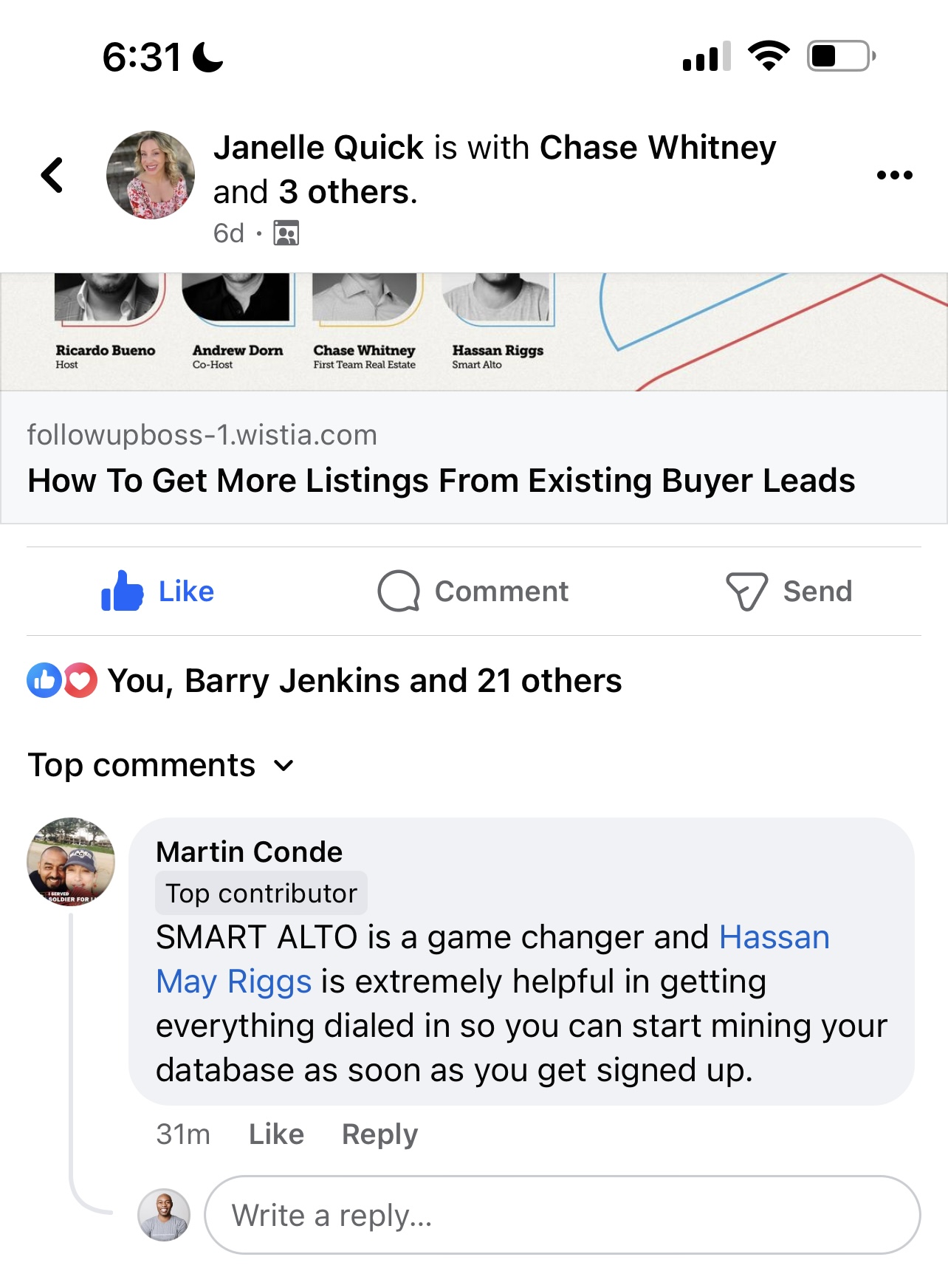View who reacted to the post
948x1288 pixels.
[x=363, y=681]
